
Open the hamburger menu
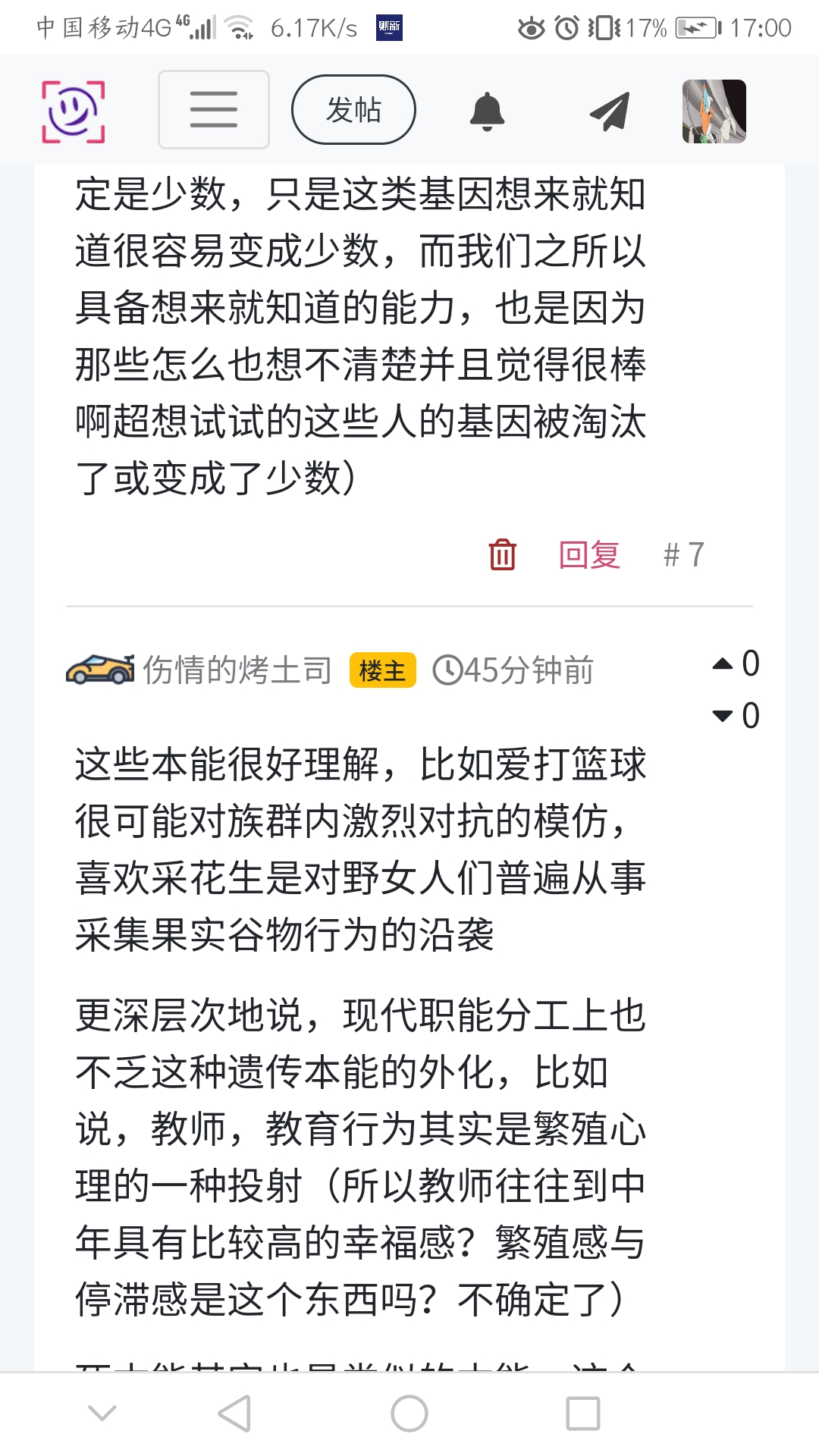click(214, 110)
